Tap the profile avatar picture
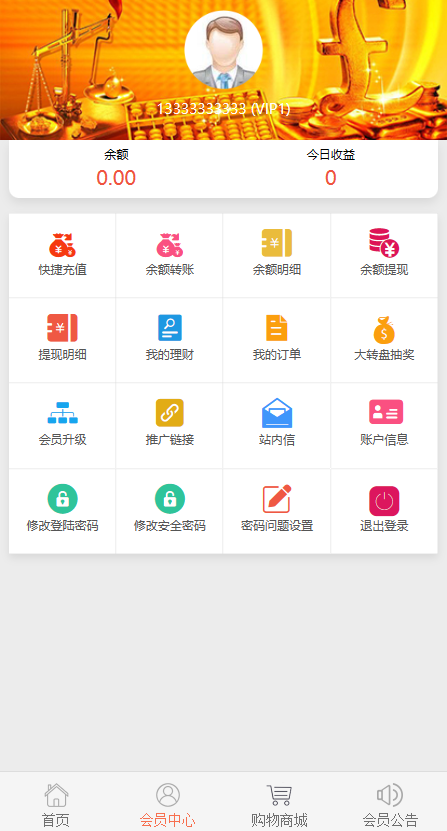447x831 pixels. (x=223, y=49)
